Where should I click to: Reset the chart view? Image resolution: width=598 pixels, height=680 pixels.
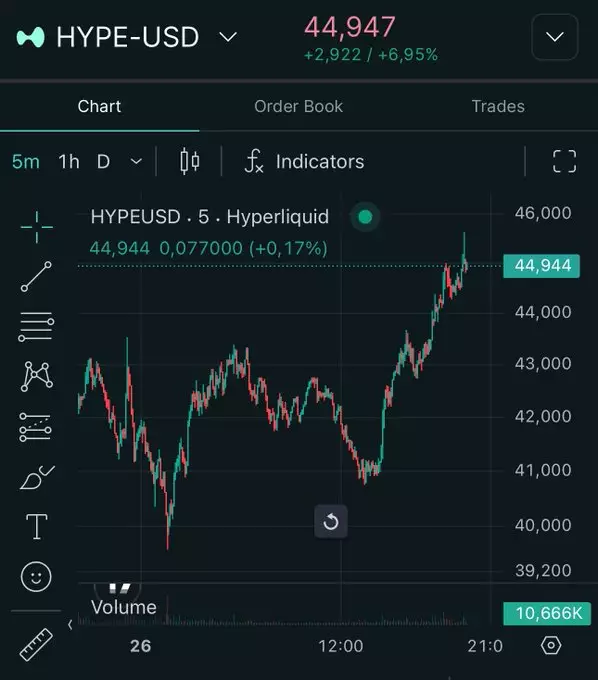pos(331,521)
